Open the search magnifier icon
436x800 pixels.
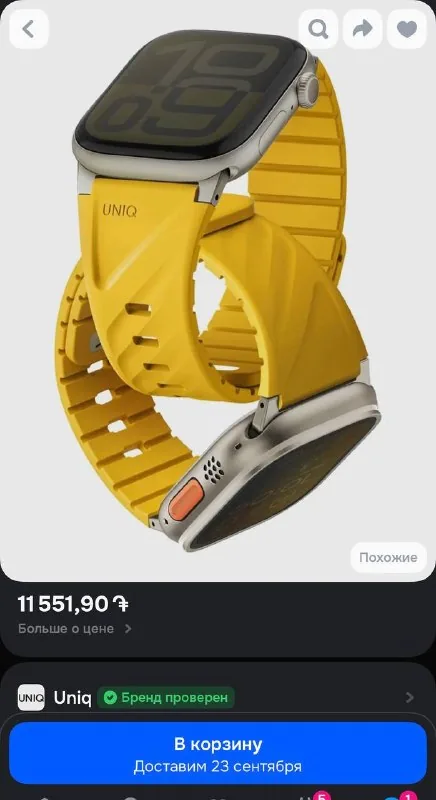318,29
